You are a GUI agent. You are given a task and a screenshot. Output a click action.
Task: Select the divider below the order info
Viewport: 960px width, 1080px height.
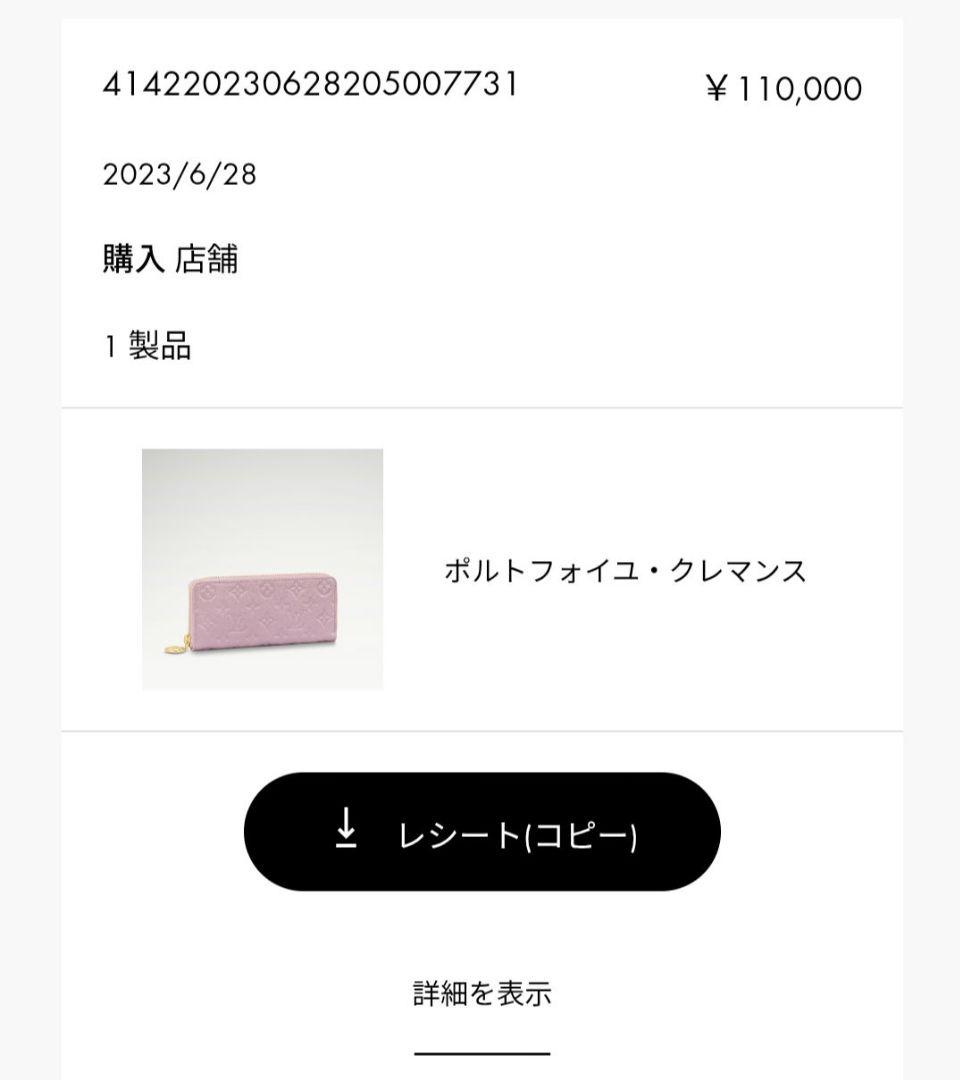tap(480, 406)
